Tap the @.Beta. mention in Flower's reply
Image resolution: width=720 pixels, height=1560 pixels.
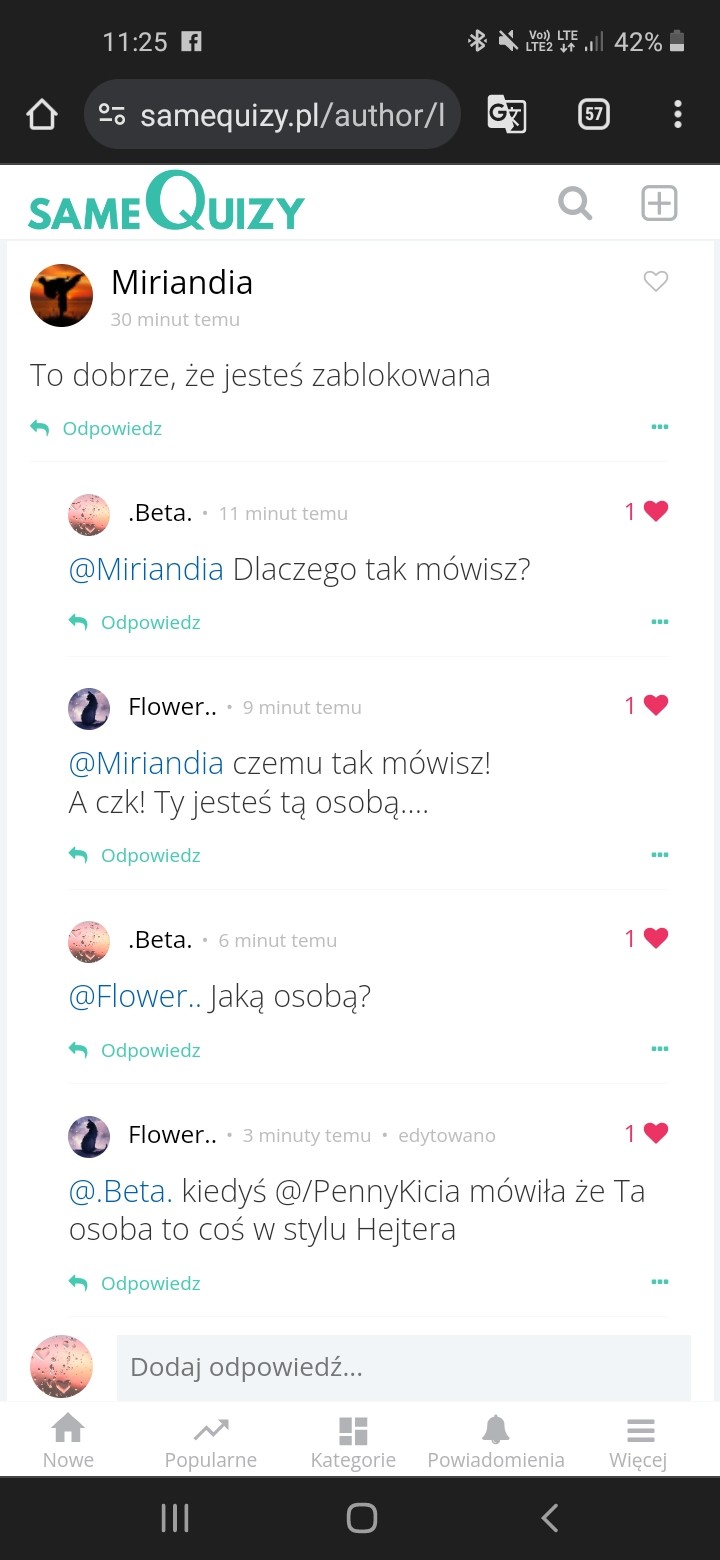pos(121,1191)
